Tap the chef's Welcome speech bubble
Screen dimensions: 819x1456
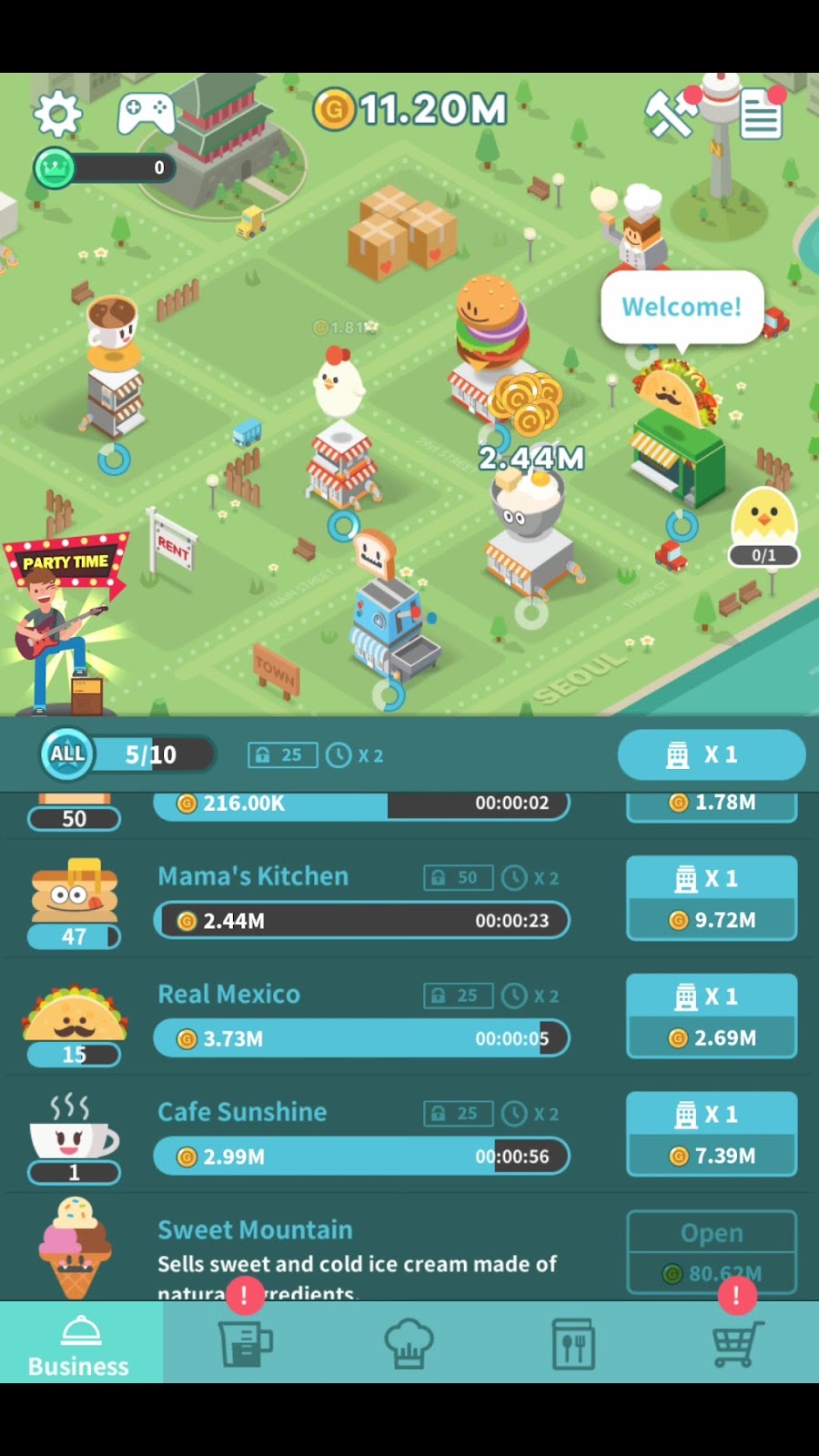[x=682, y=307]
